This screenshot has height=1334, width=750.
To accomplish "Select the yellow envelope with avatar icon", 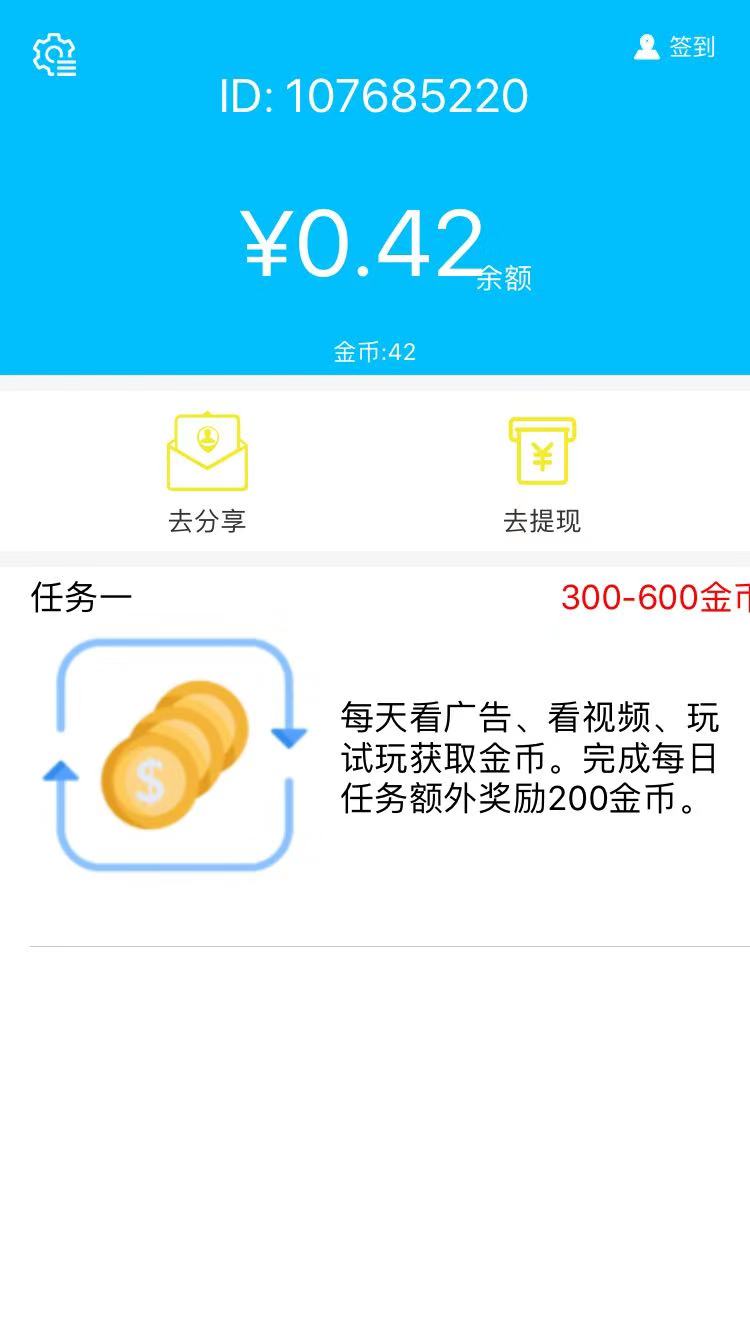I will click(x=208, y=451).
